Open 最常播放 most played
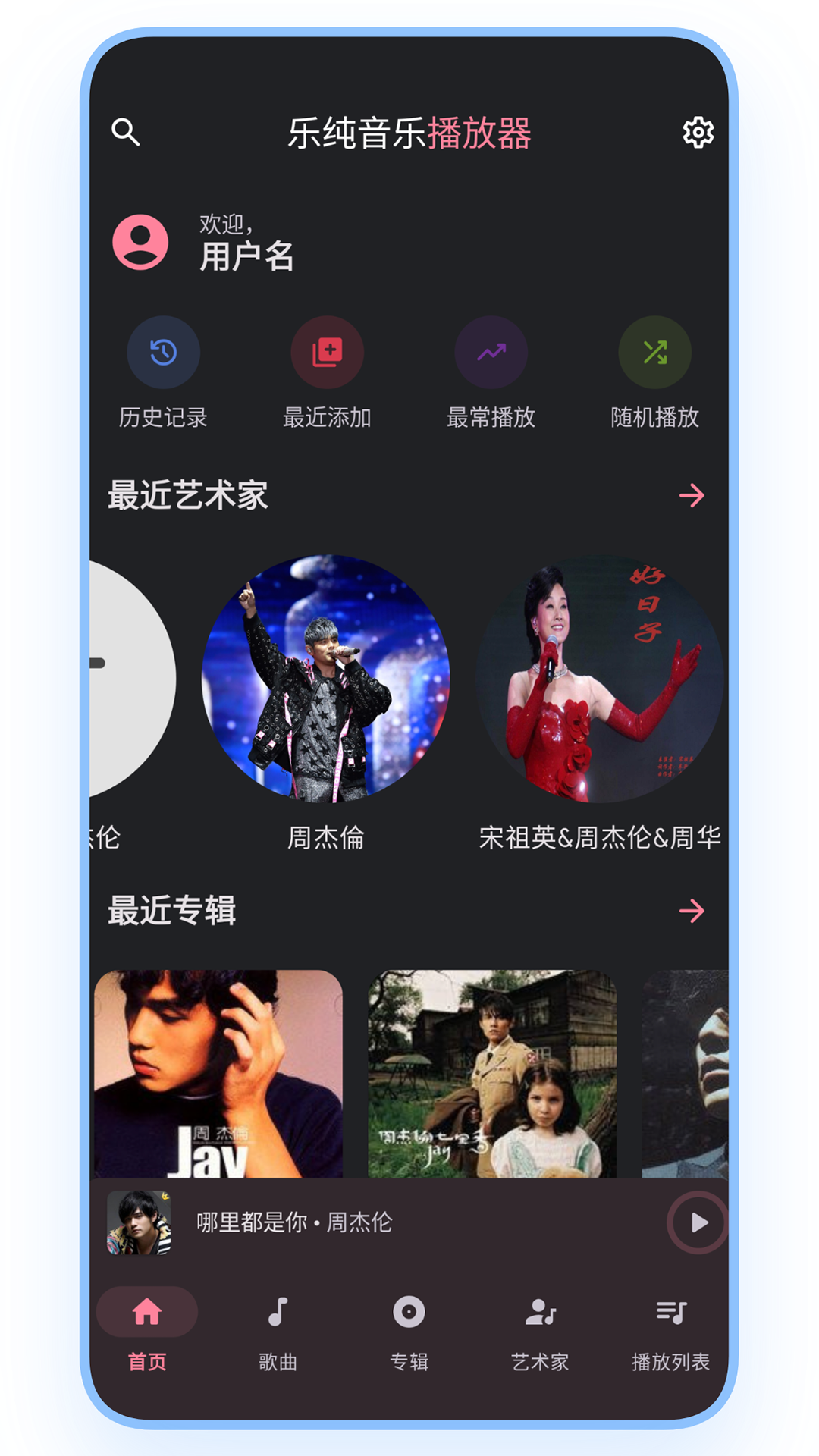This screenshot has width=819, height=1456. pyautogui.click(x=491, y=353)
